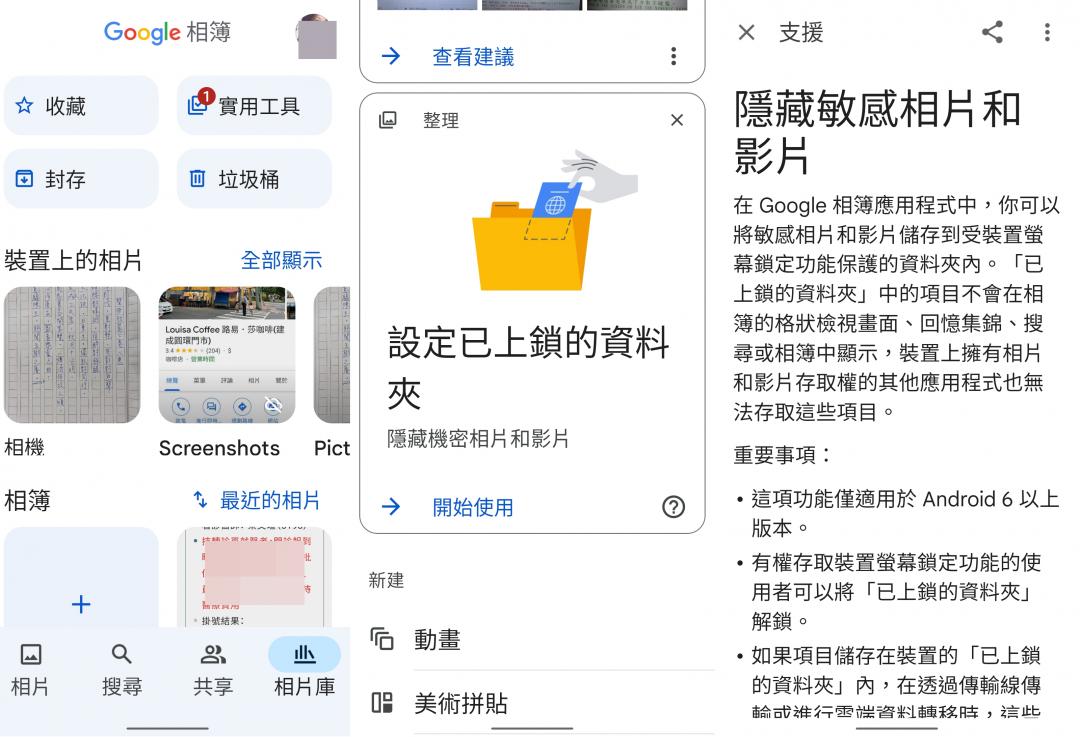Open the 相機 camera folder
This screenshot has width=1080, height=737.
pyautogui.click(x=72, y=356)
